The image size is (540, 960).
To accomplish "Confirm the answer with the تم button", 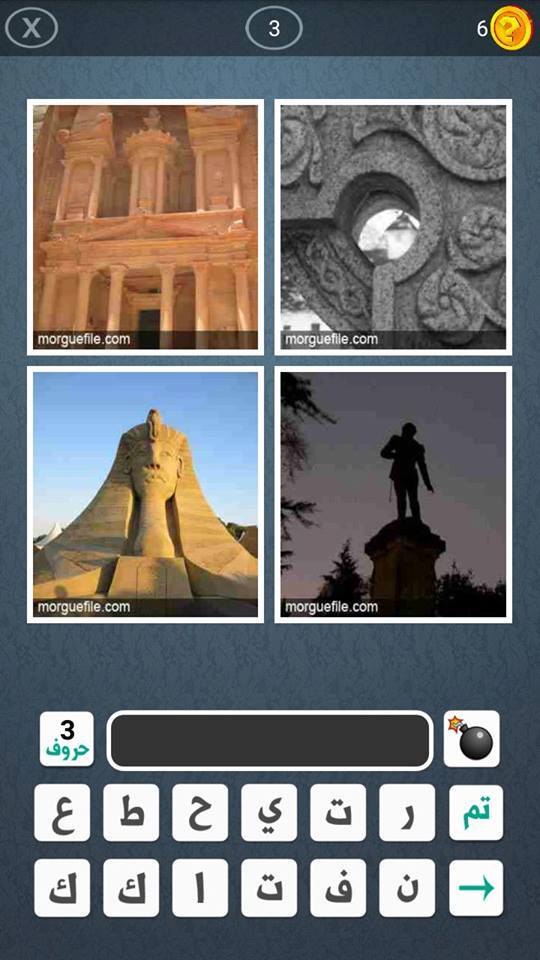I will (476, 812).
